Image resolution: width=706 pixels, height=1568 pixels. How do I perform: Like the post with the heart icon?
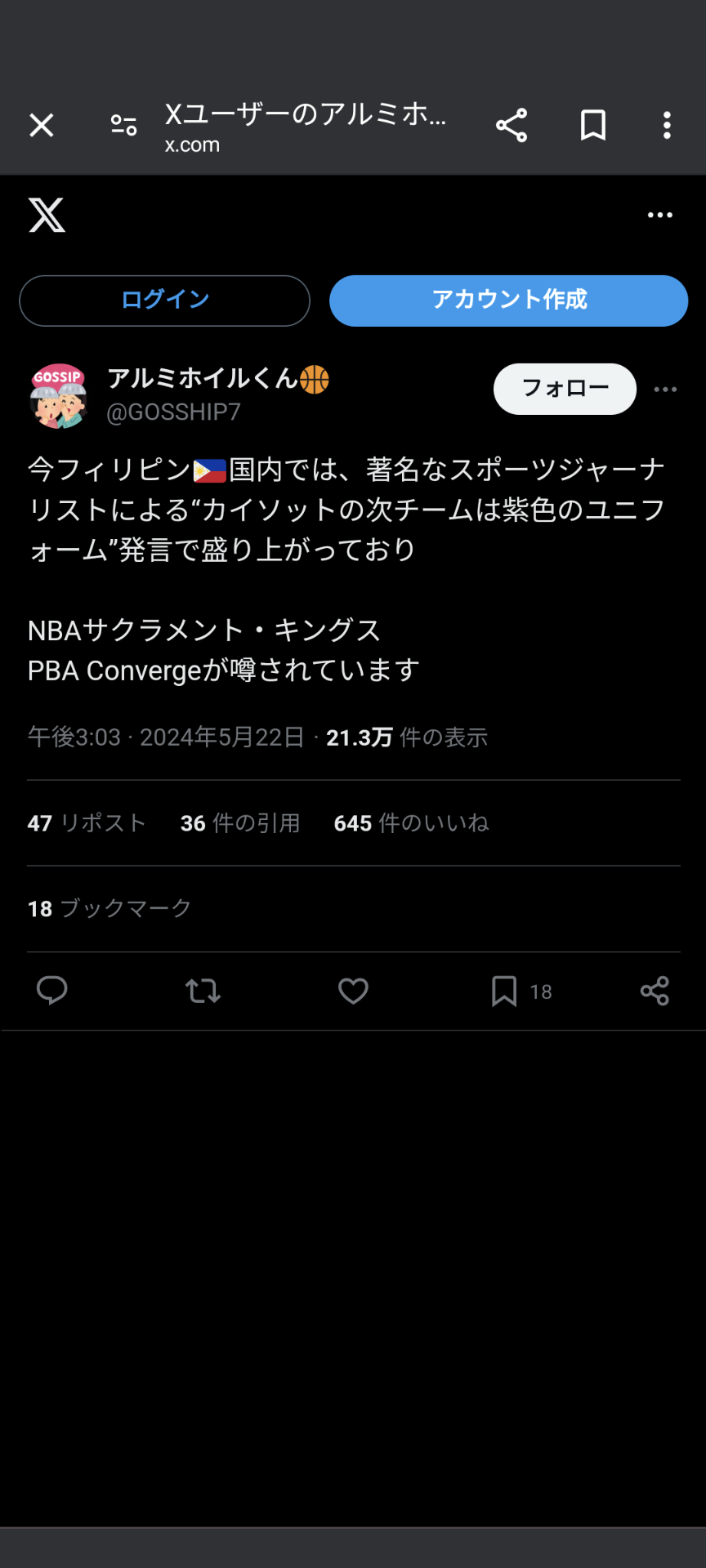pos(353,991)
